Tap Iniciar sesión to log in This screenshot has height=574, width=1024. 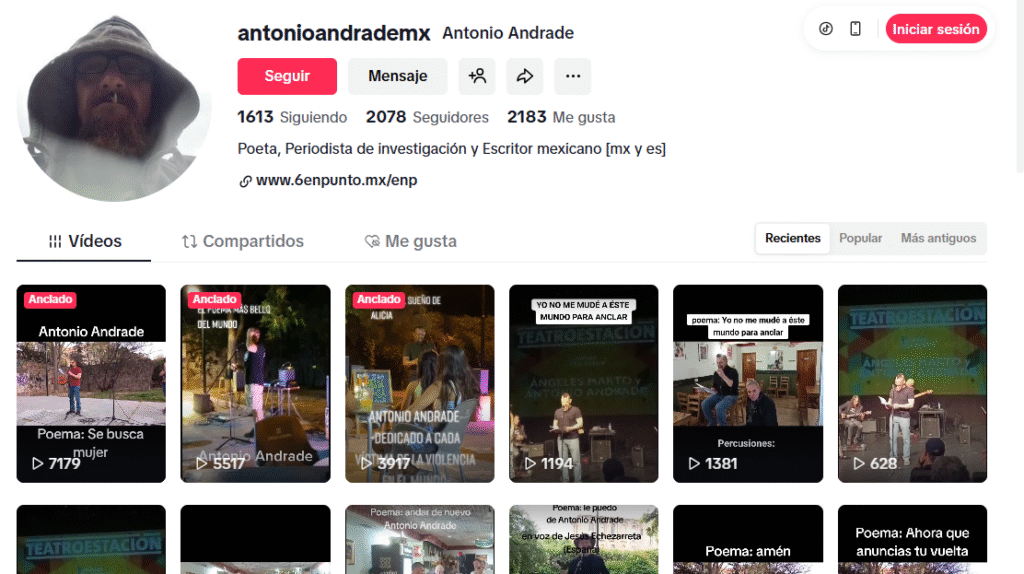[935, 29]
